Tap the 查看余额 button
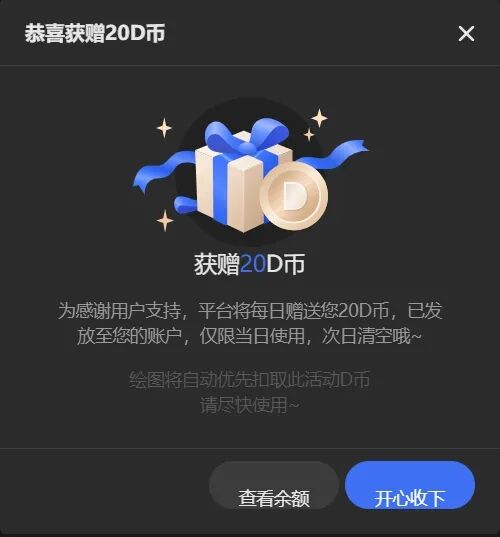 [x=274, y=485]
